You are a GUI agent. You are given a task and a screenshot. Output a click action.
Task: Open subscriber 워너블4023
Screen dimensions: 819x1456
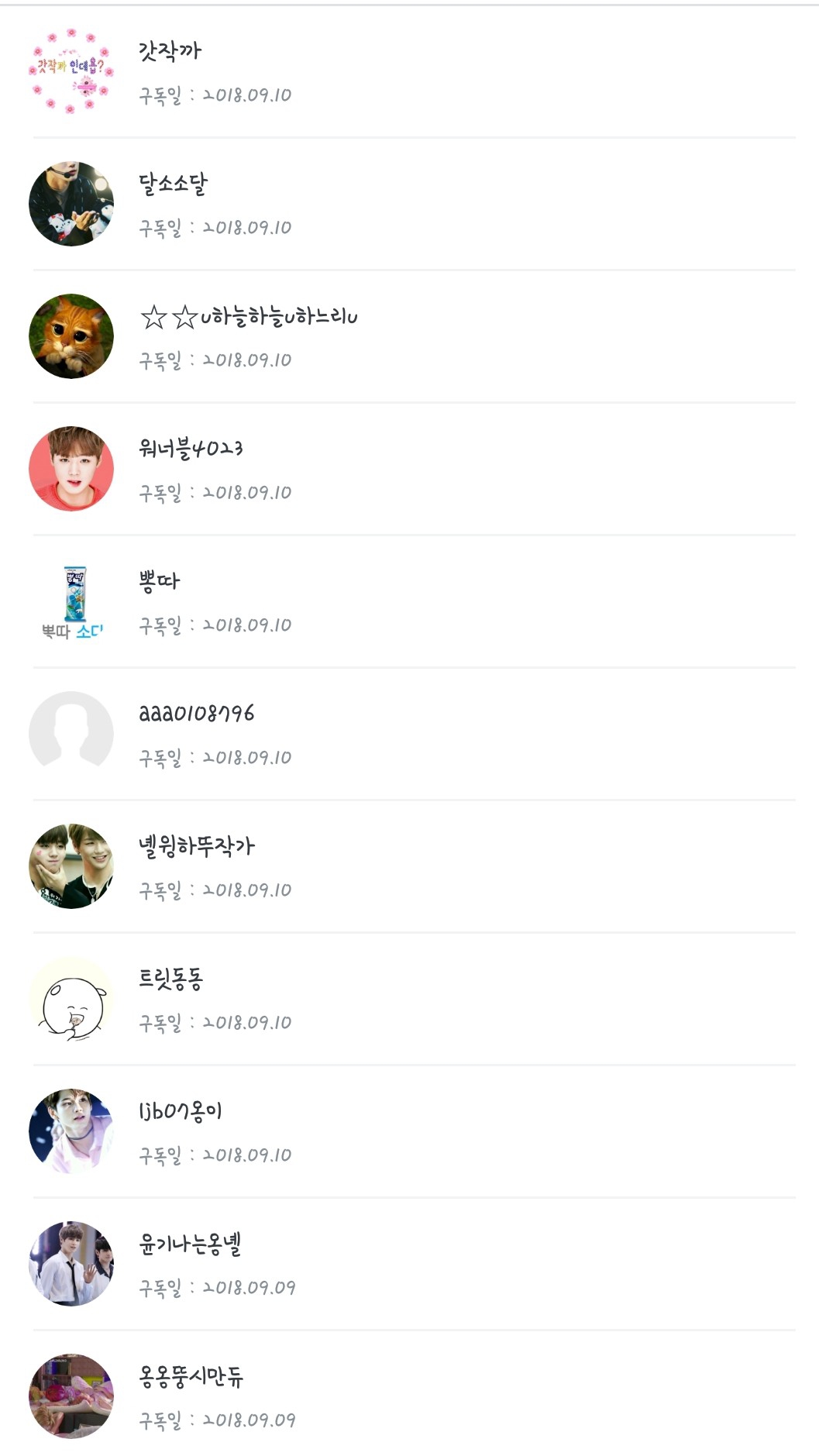tap(191, 449)
